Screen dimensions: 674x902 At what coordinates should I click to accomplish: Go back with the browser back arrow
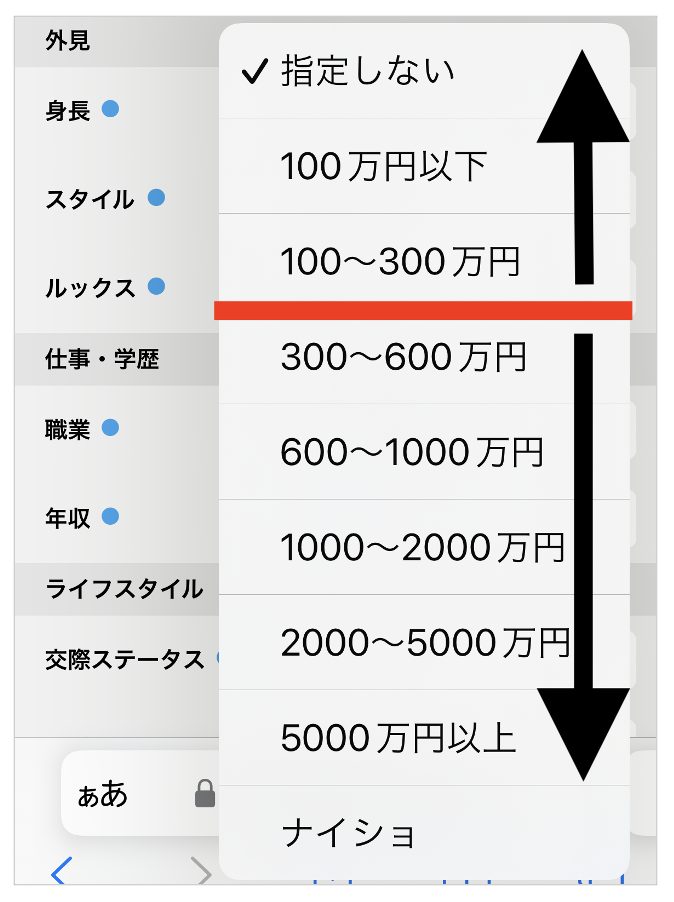click(61, 873)
